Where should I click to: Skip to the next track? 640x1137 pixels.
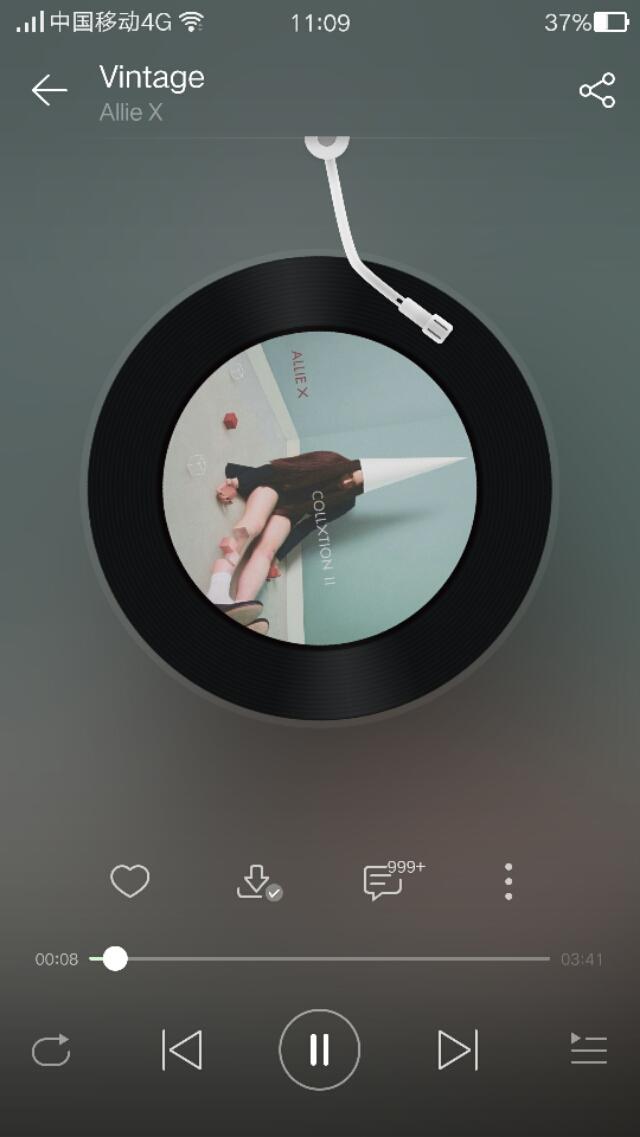(457, 1050)
